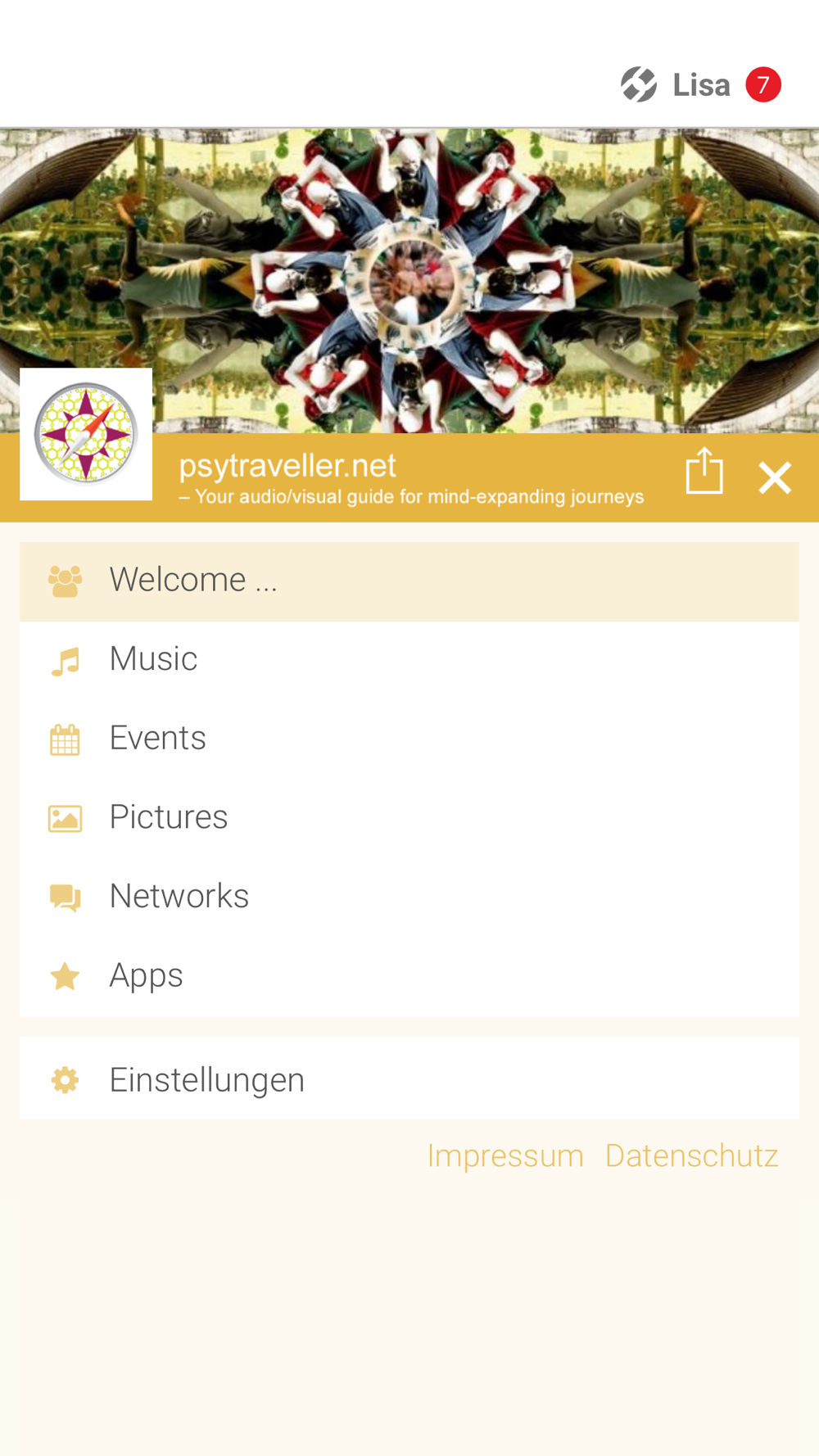The height and width of the screenshot is (1456, 819).
Task: Close the psytraveller.net menu
Action: 774,477
